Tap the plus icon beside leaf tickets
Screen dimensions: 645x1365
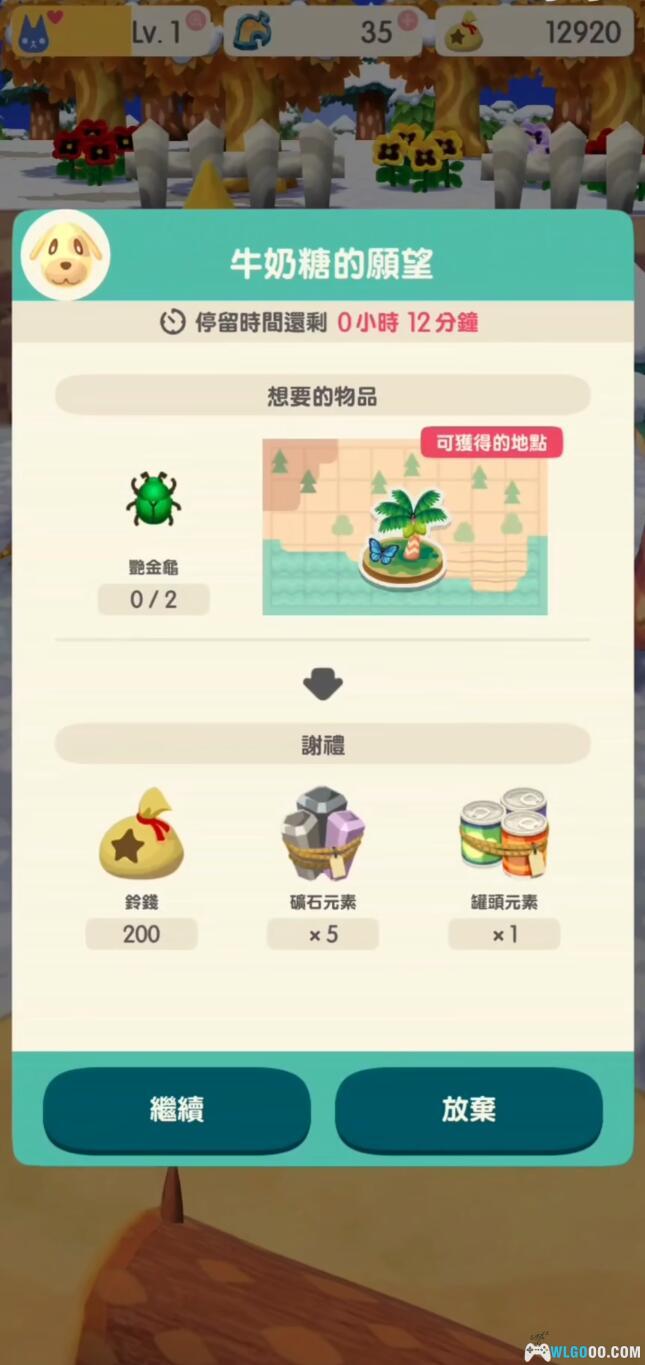pyautogui.click(x=408, y=19)
